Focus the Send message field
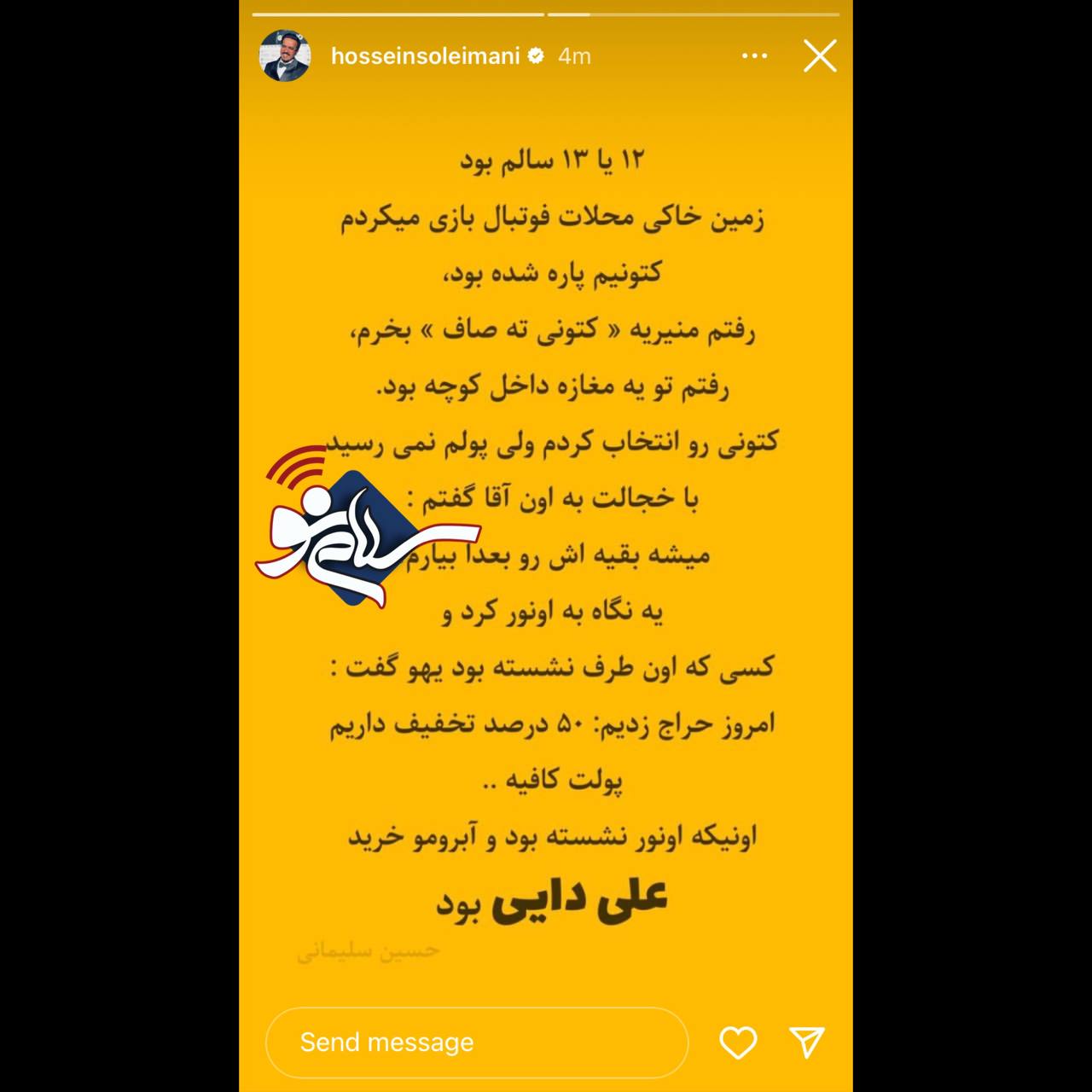 pos(476,1042)
